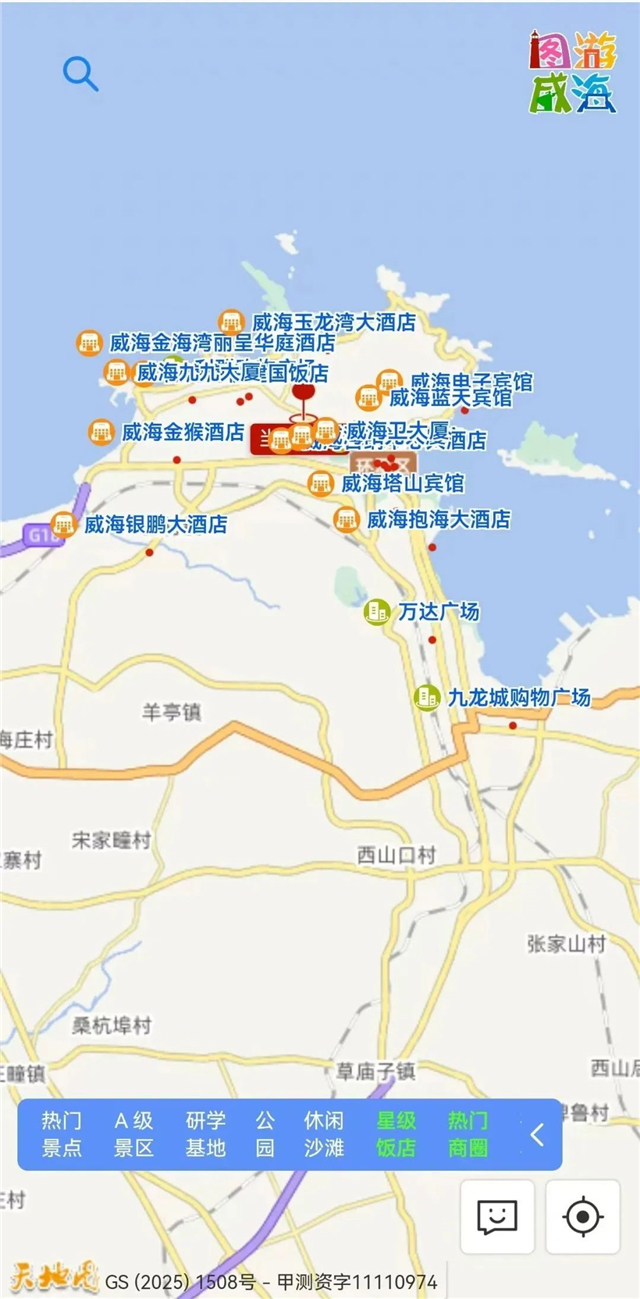Tap the 万达广场 shopping marker
The image size is (640, 1299).
378,611
